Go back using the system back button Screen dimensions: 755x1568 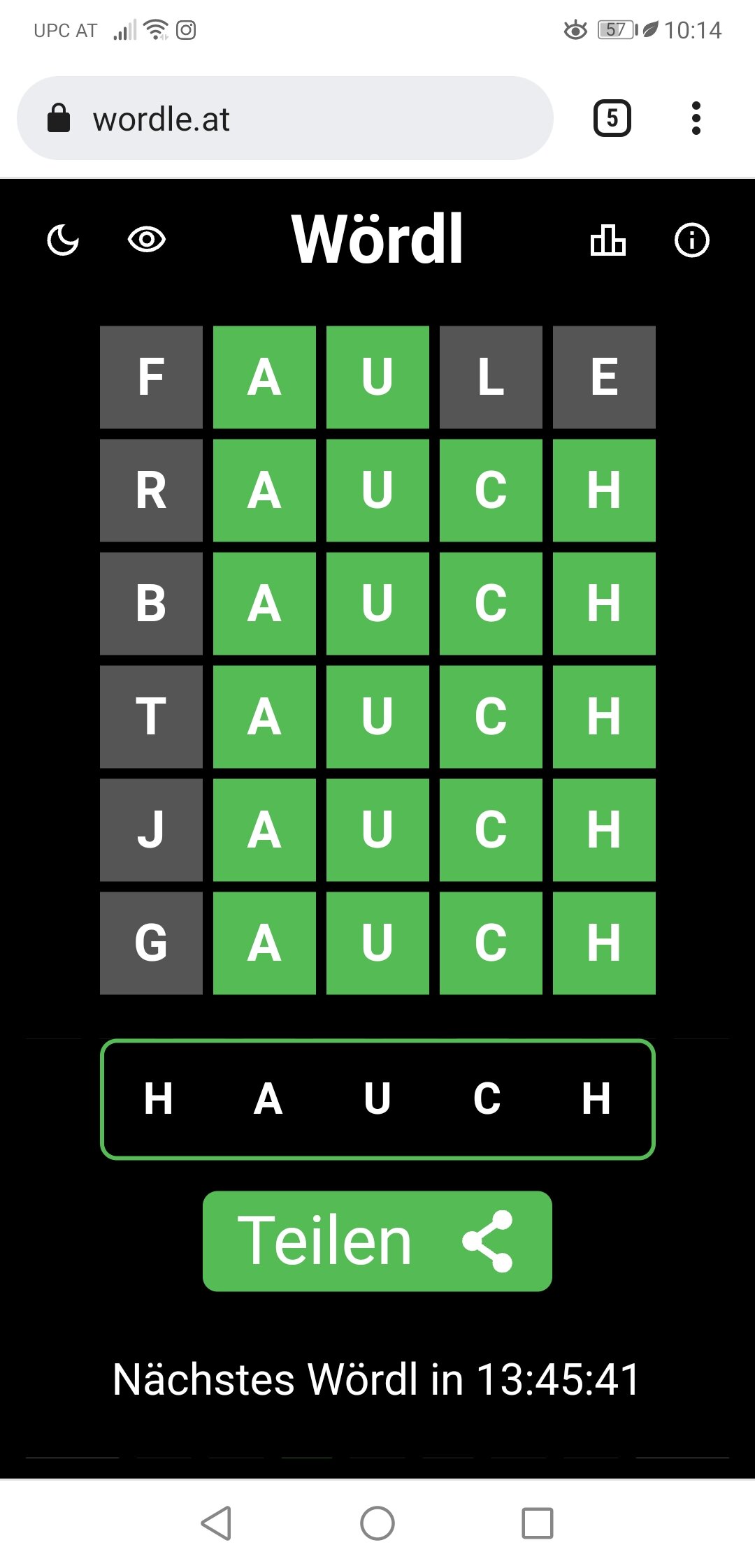pyautogui.click(x=217, y=1523)
